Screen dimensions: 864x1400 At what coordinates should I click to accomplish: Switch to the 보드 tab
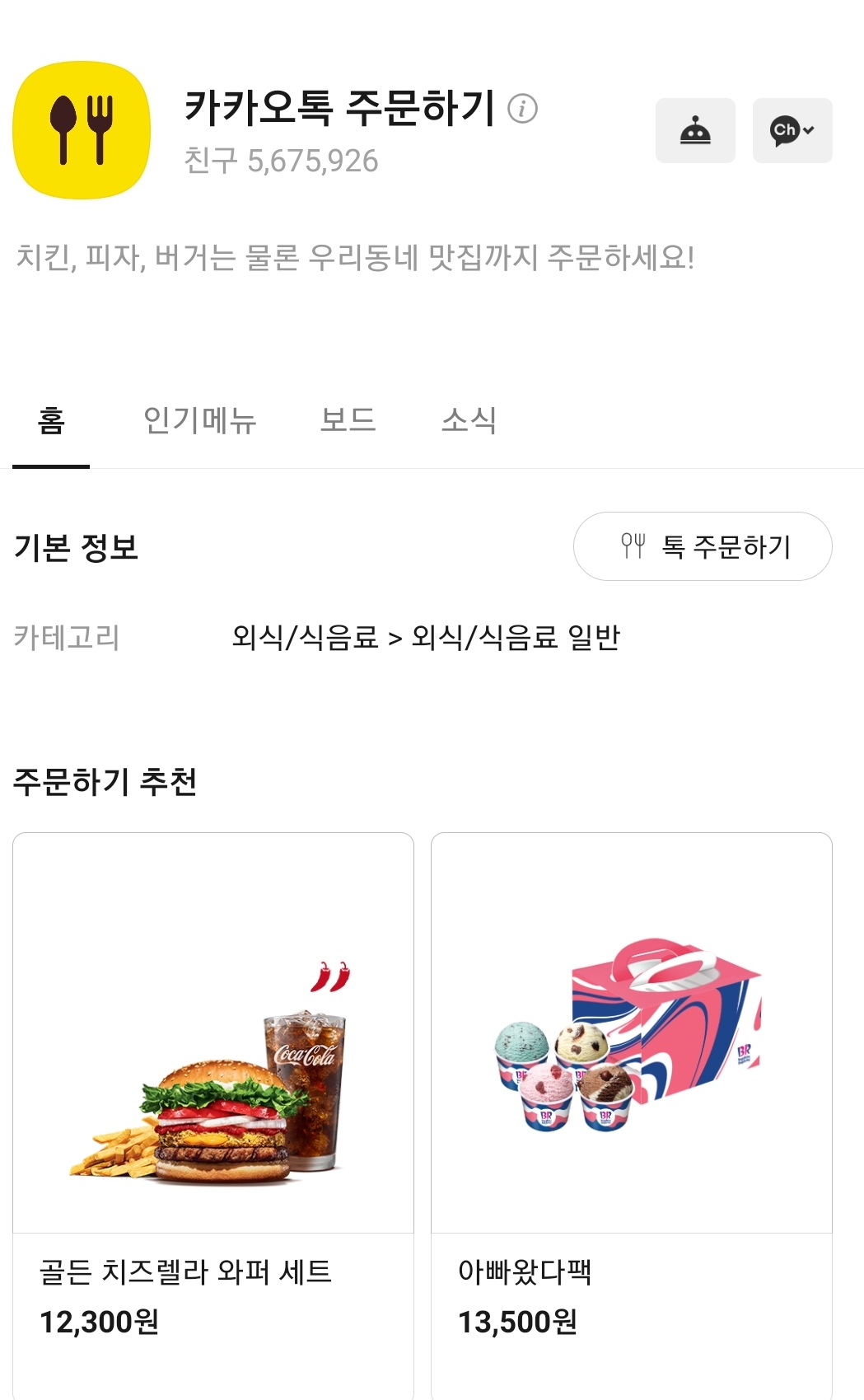tap(348, 420)
